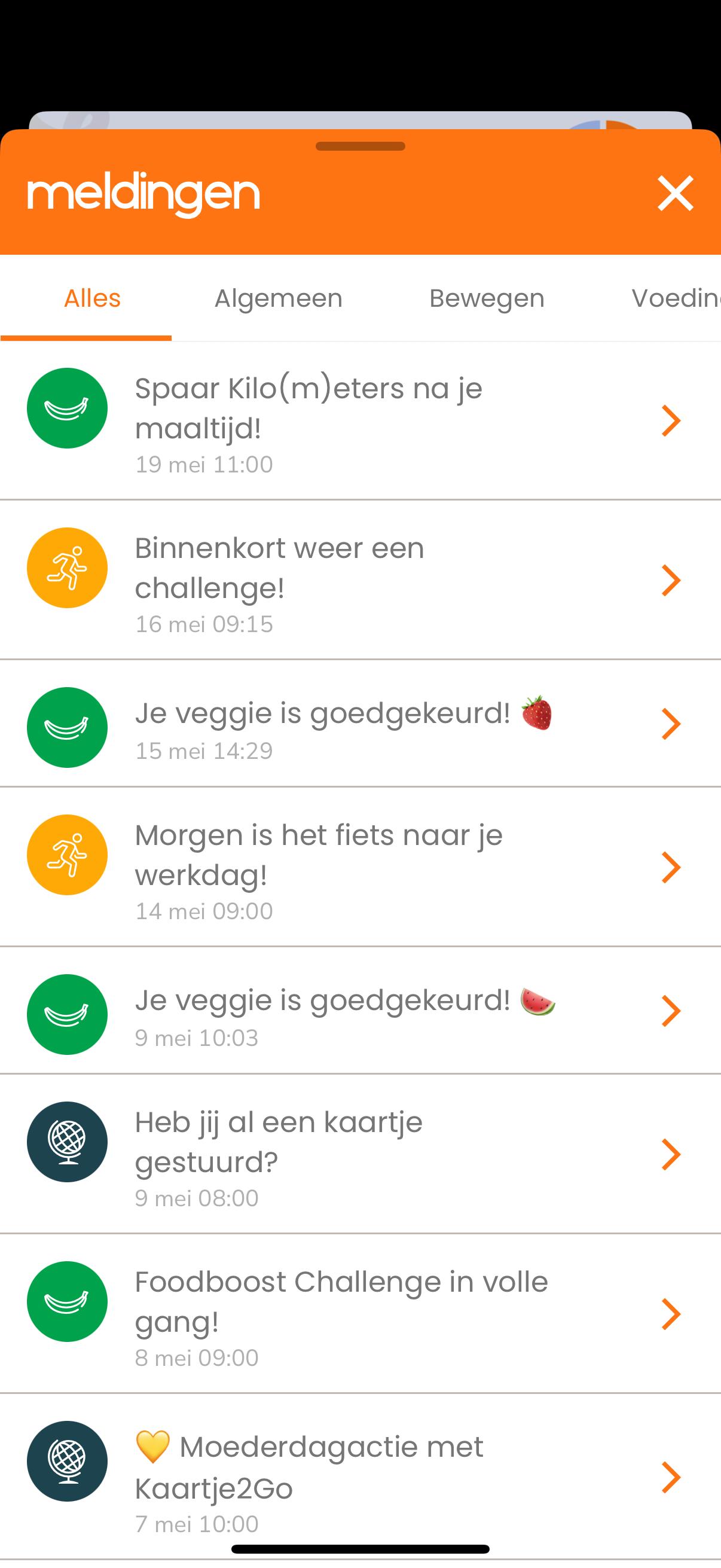Viewport: 721px width, 1568px height.
Task: Select the banana icon on Foodboost Challenge row
Action: [67, 1302]
